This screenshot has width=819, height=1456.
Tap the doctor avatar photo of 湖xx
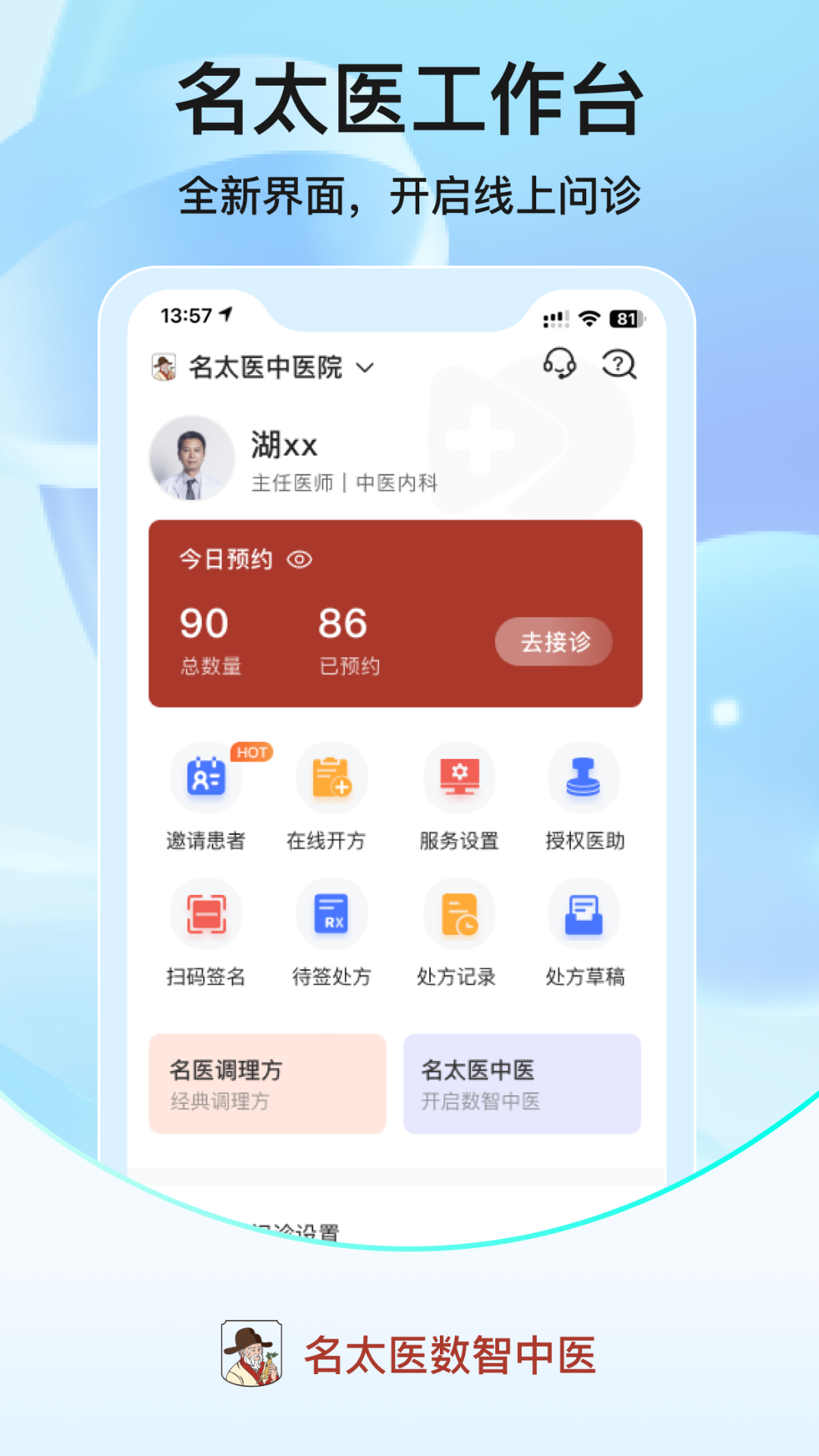(193, 458)
